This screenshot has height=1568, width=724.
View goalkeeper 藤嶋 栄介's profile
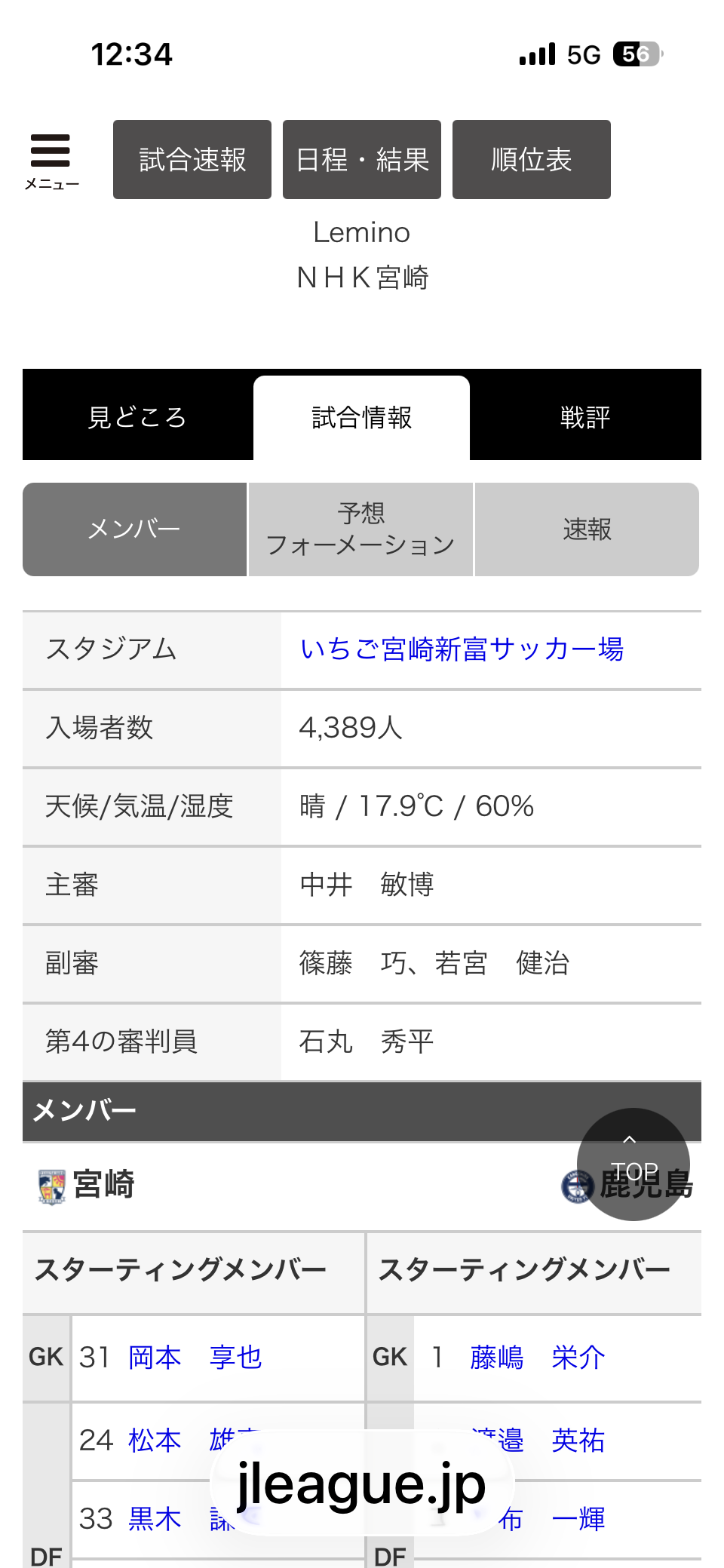[x=537, y=1358]
